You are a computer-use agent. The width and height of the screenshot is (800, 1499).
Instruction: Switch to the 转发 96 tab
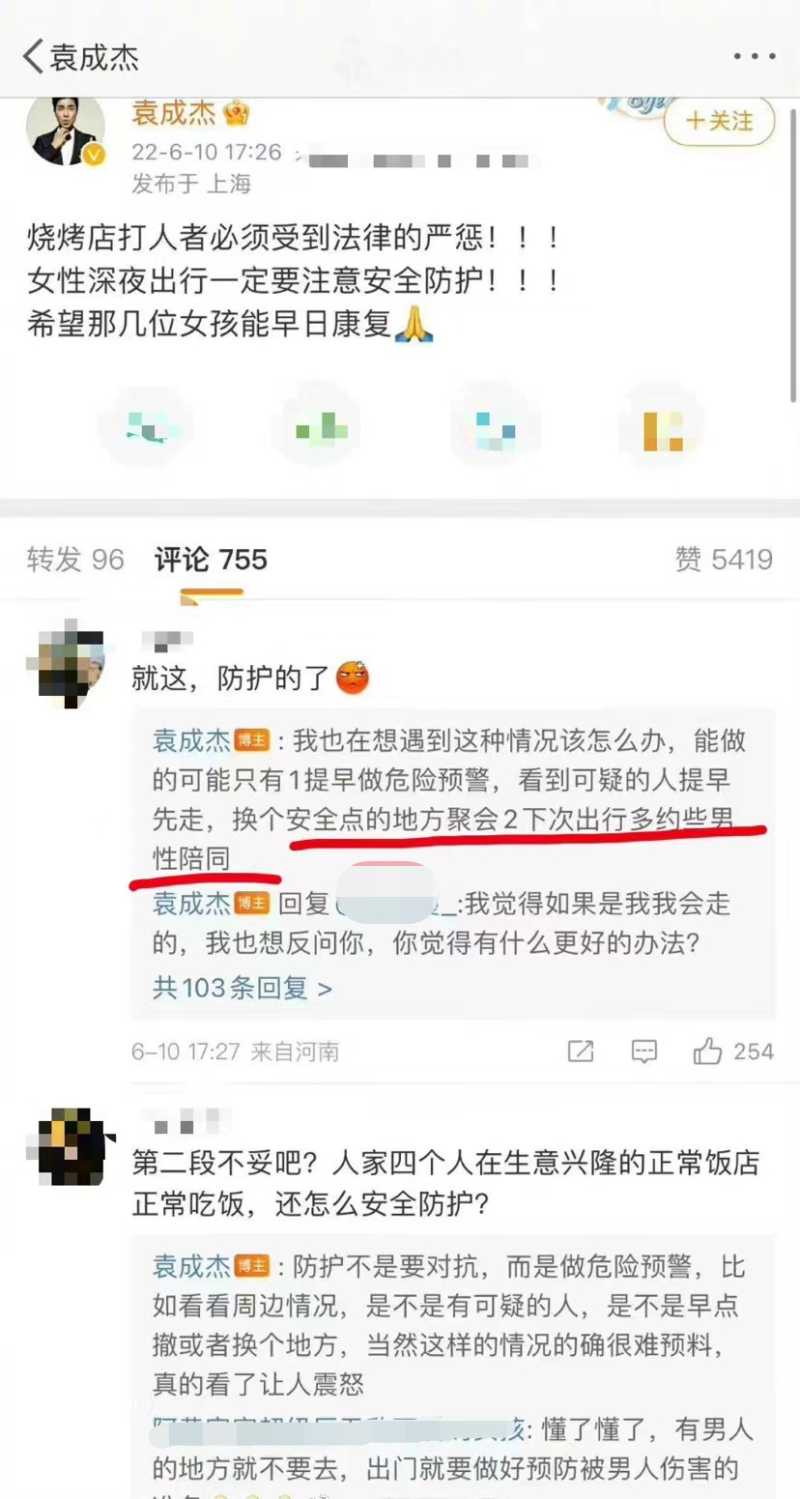[75, 559]
